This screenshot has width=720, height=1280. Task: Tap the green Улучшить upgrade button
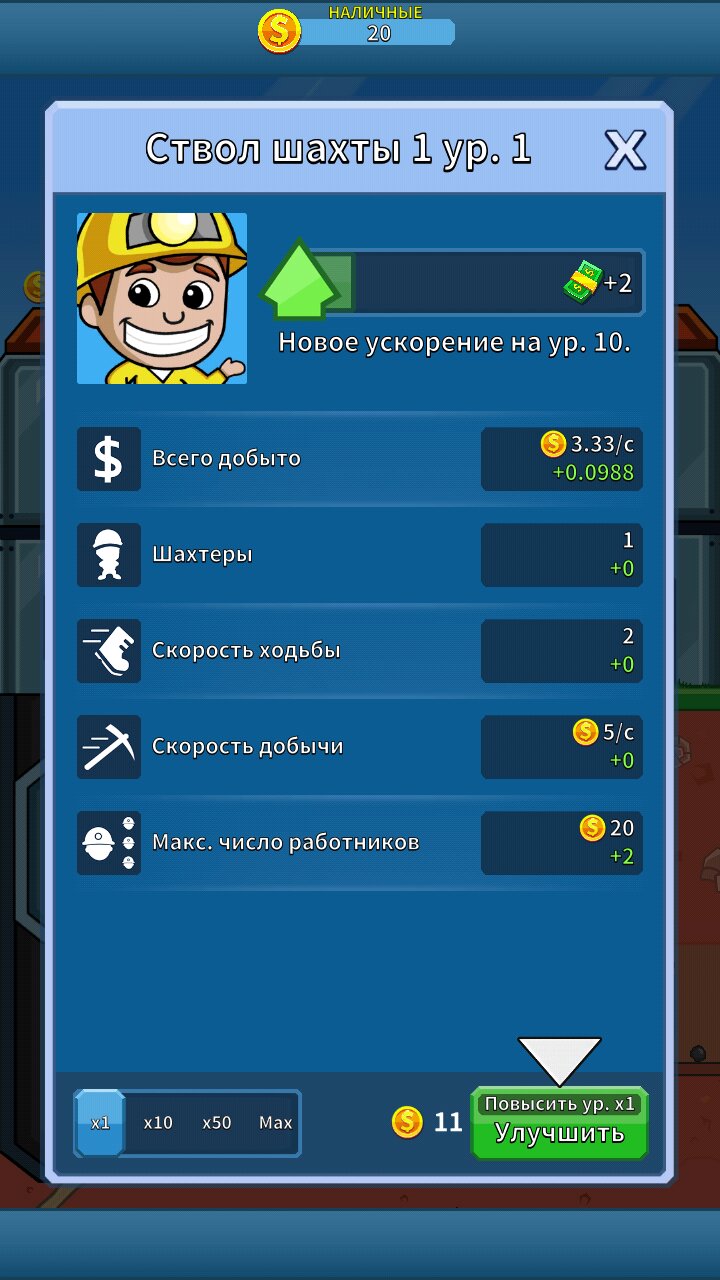point(559,1123)
